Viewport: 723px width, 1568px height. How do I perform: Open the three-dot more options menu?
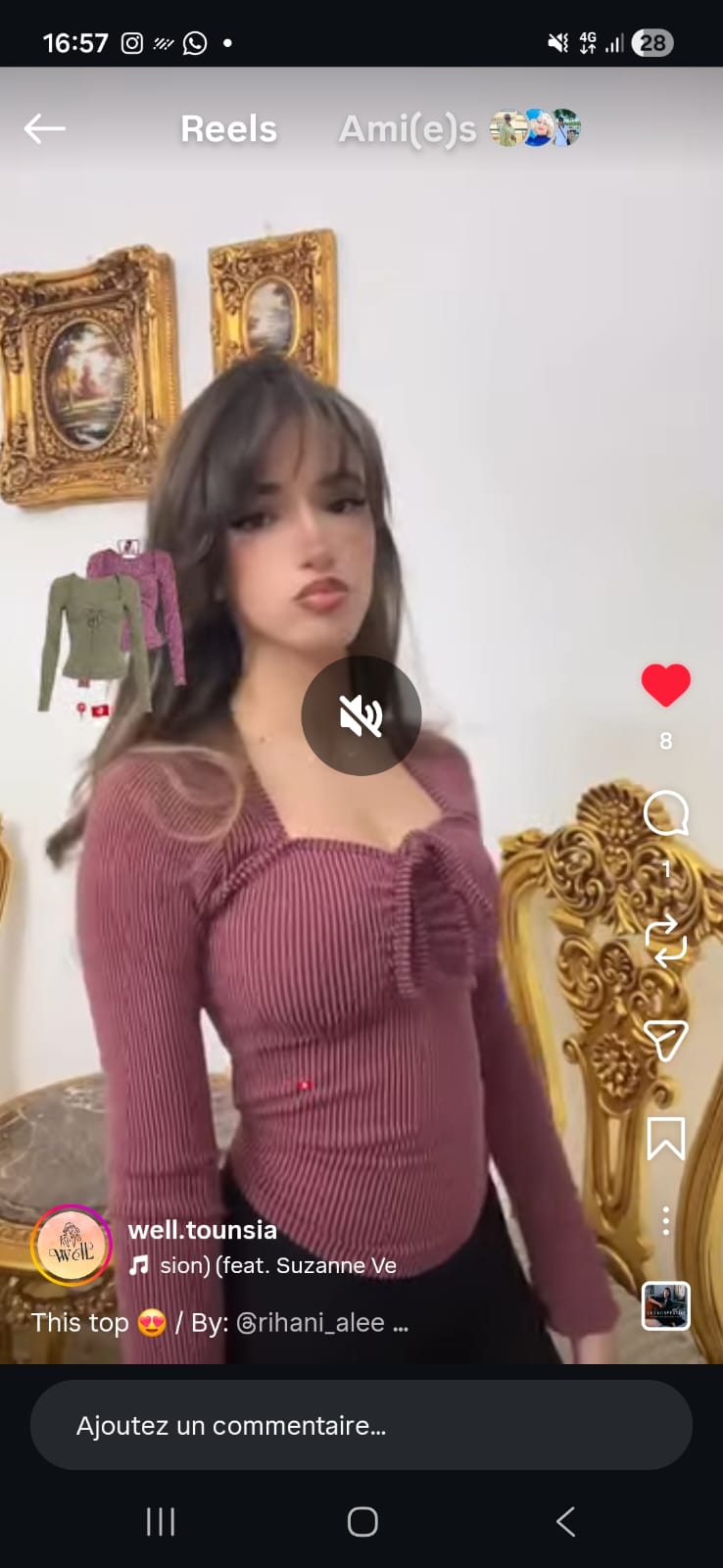tap(665, 1221)
